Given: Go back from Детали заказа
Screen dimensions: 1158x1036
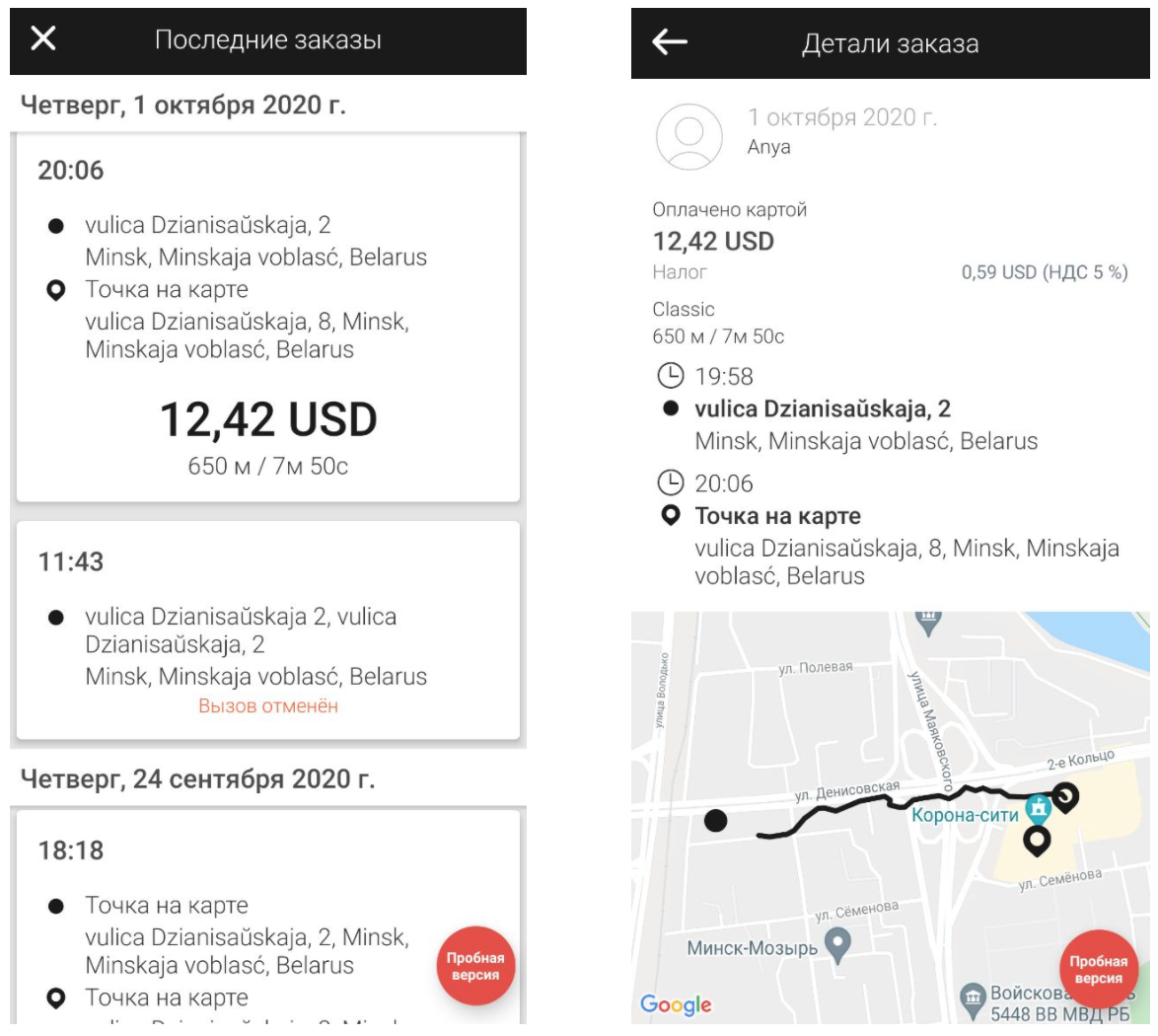Looking at the screenshot, I should [670, 41].
